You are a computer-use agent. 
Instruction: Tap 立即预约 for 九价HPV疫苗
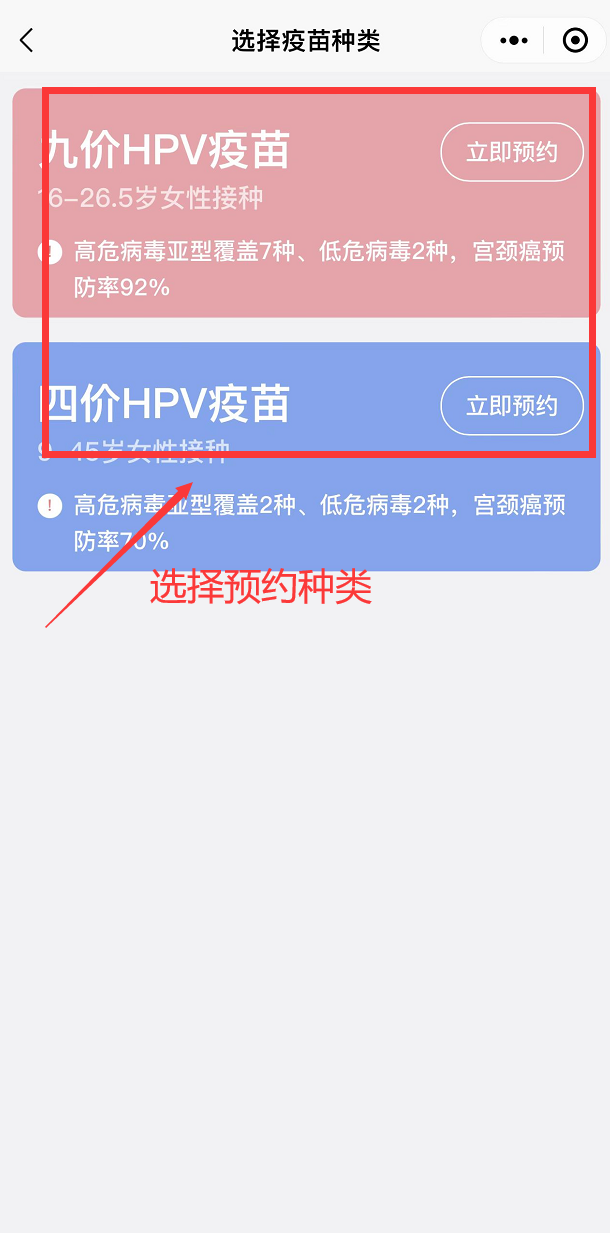511,152
